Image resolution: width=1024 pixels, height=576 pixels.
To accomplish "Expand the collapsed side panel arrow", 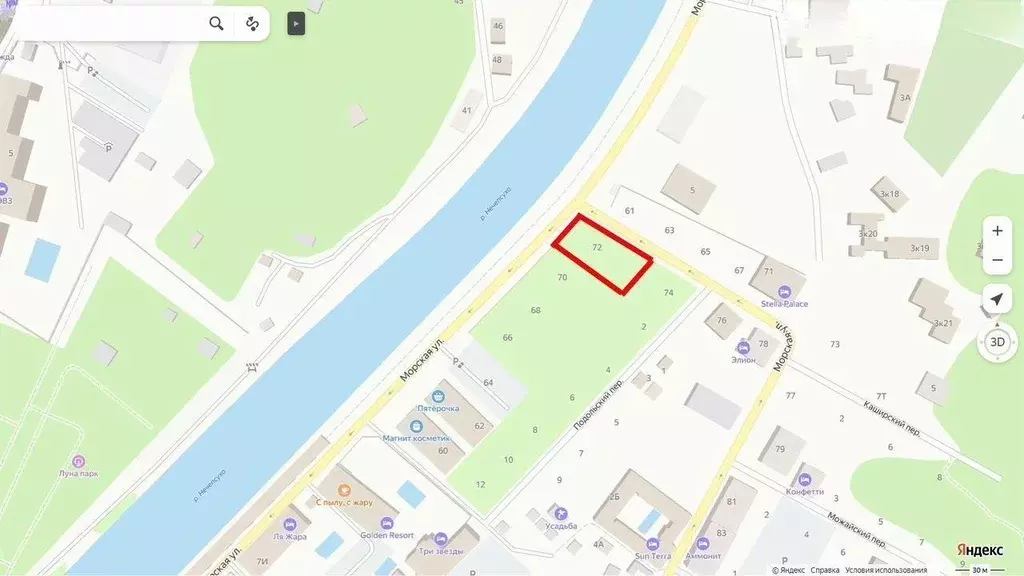I will coord(296,23).
